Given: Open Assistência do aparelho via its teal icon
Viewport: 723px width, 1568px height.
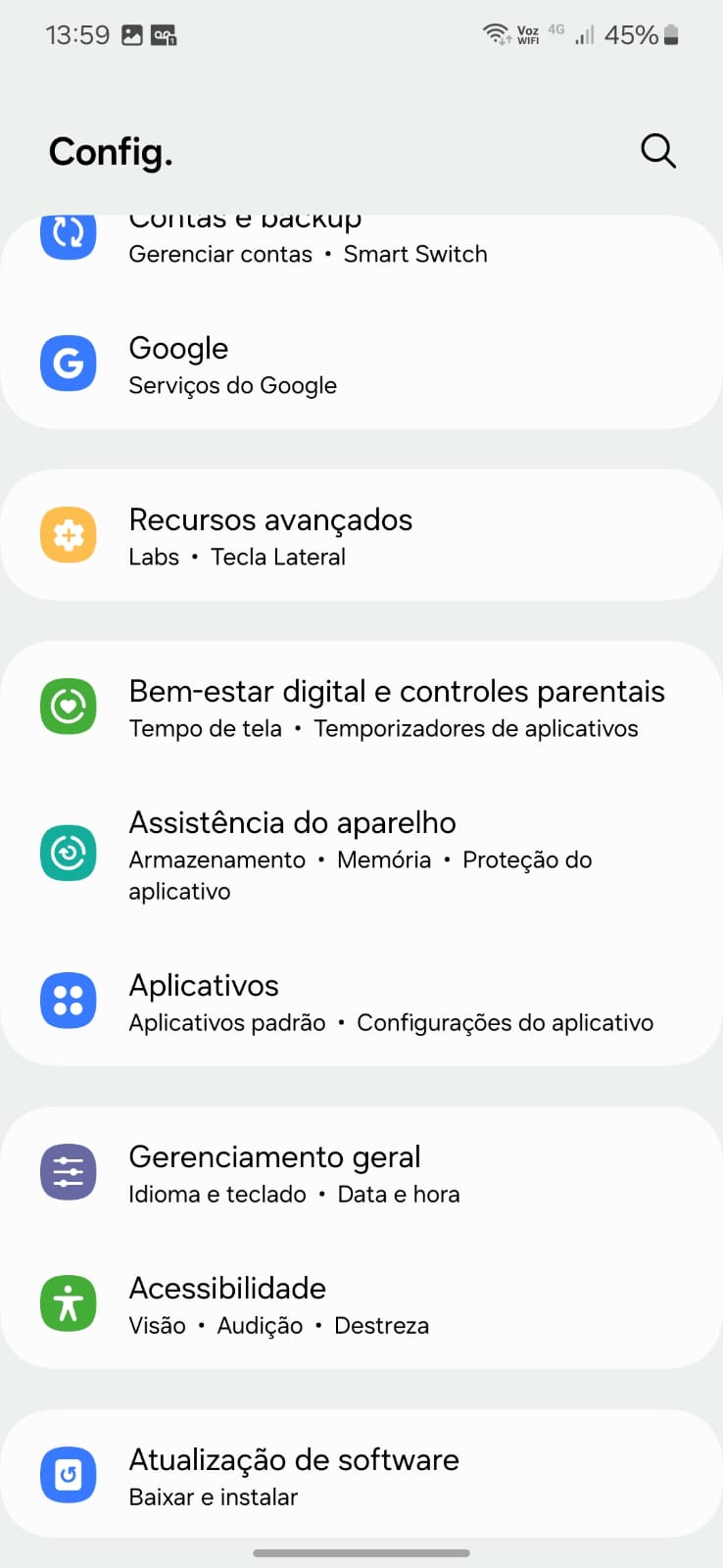Looking at the screenshot, I should click(68, 854).
